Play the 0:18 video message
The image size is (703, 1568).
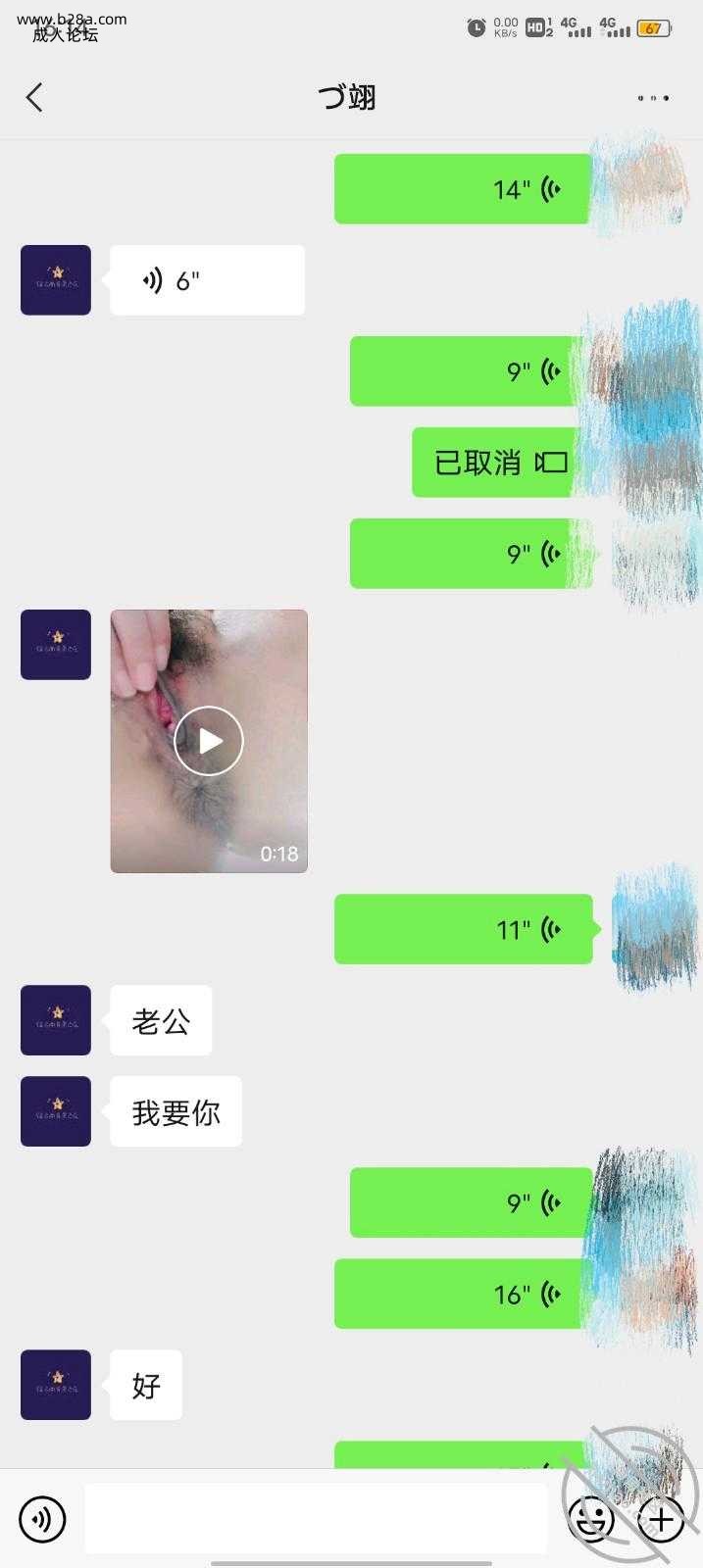[x=209, y=741]
